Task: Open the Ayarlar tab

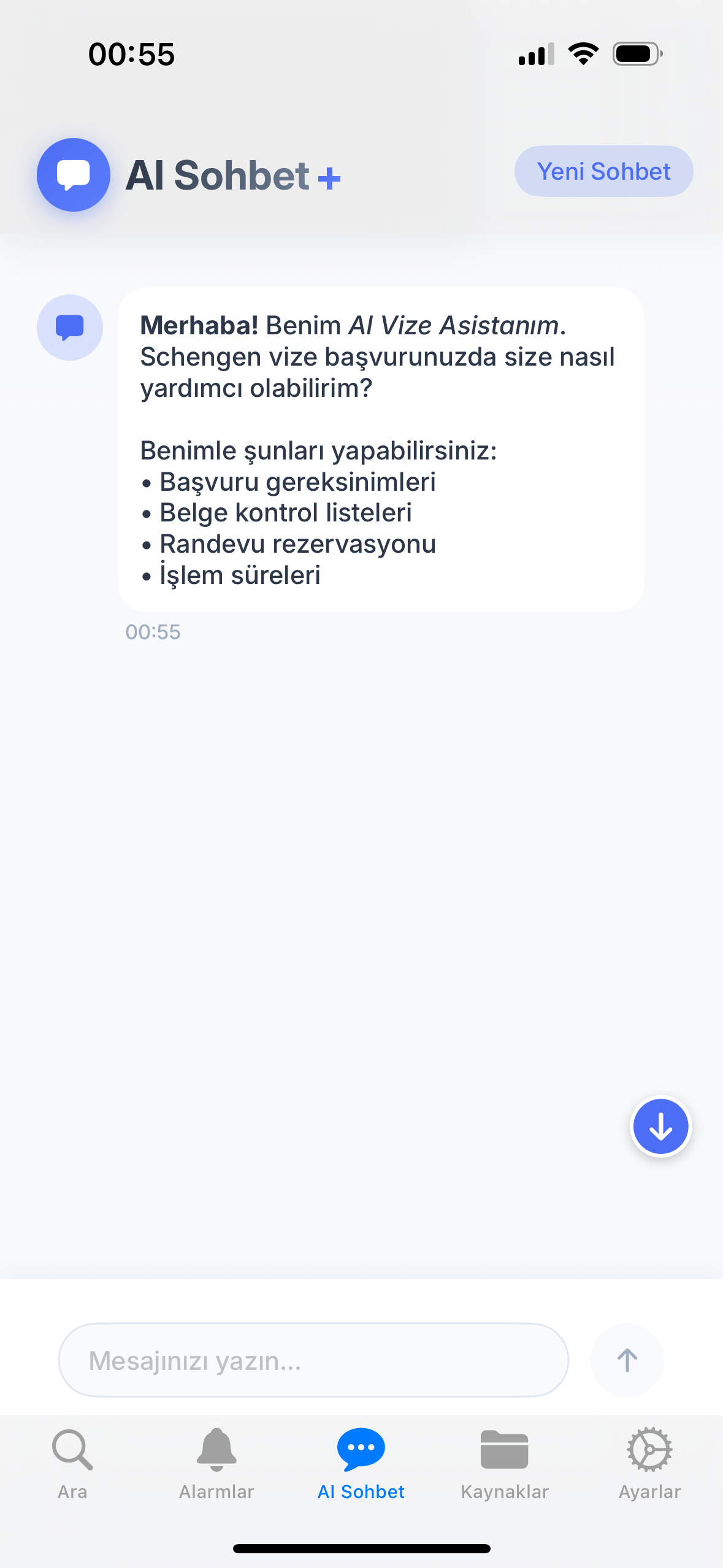Action: point(649,1462)
